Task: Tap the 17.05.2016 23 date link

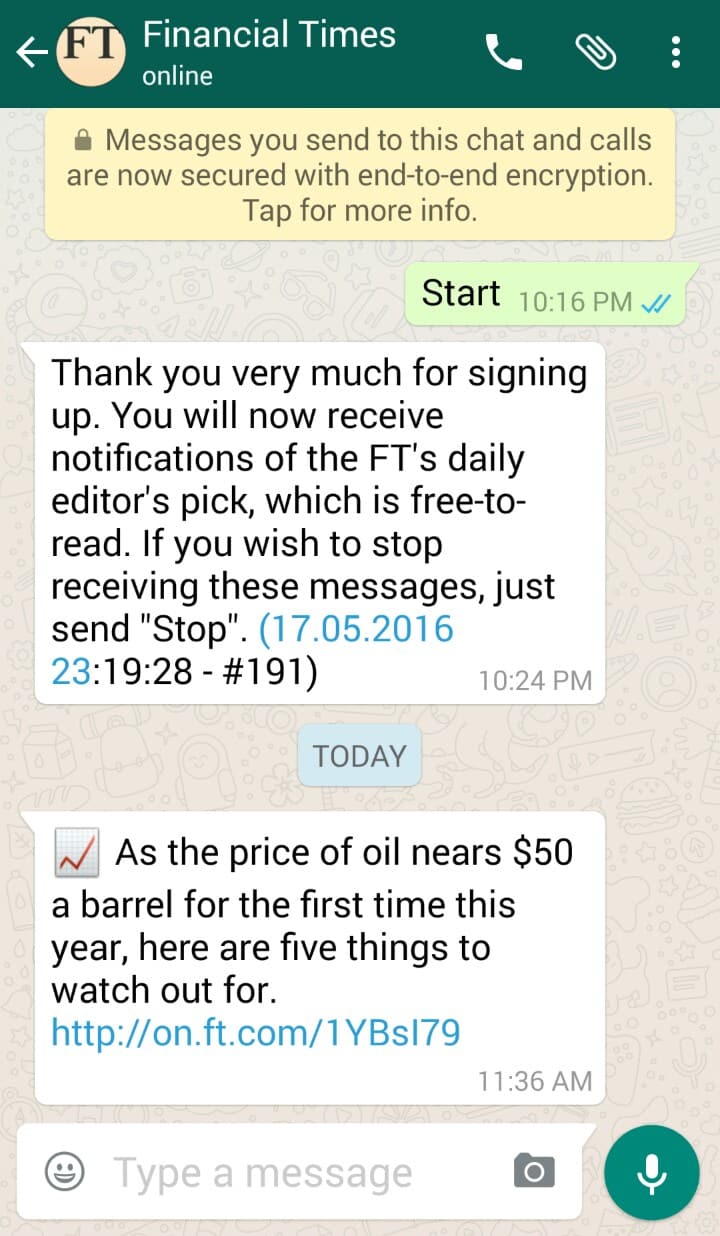Action: [252, 650]
